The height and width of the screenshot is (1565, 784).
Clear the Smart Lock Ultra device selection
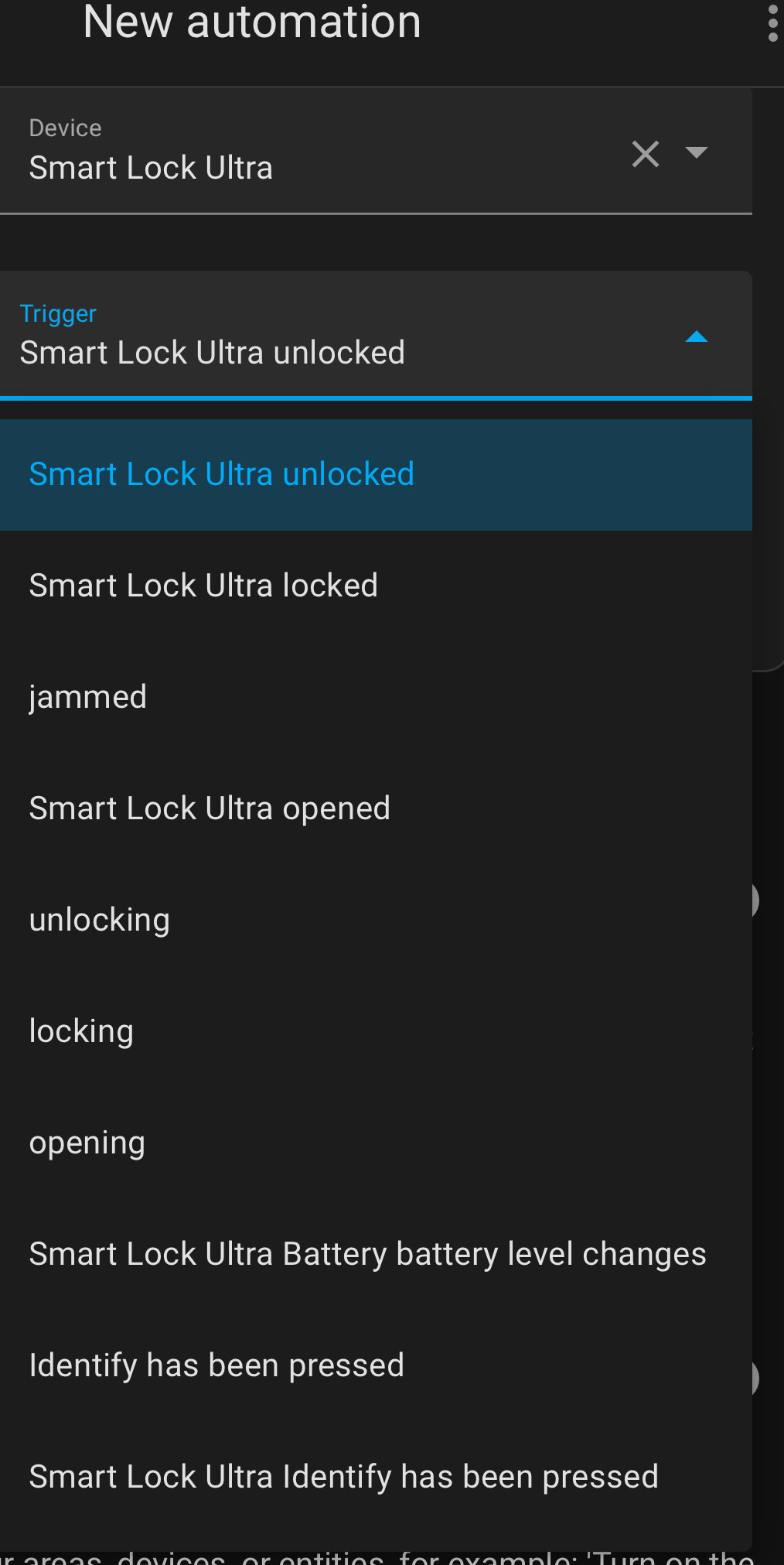click(x=646, y=155)
